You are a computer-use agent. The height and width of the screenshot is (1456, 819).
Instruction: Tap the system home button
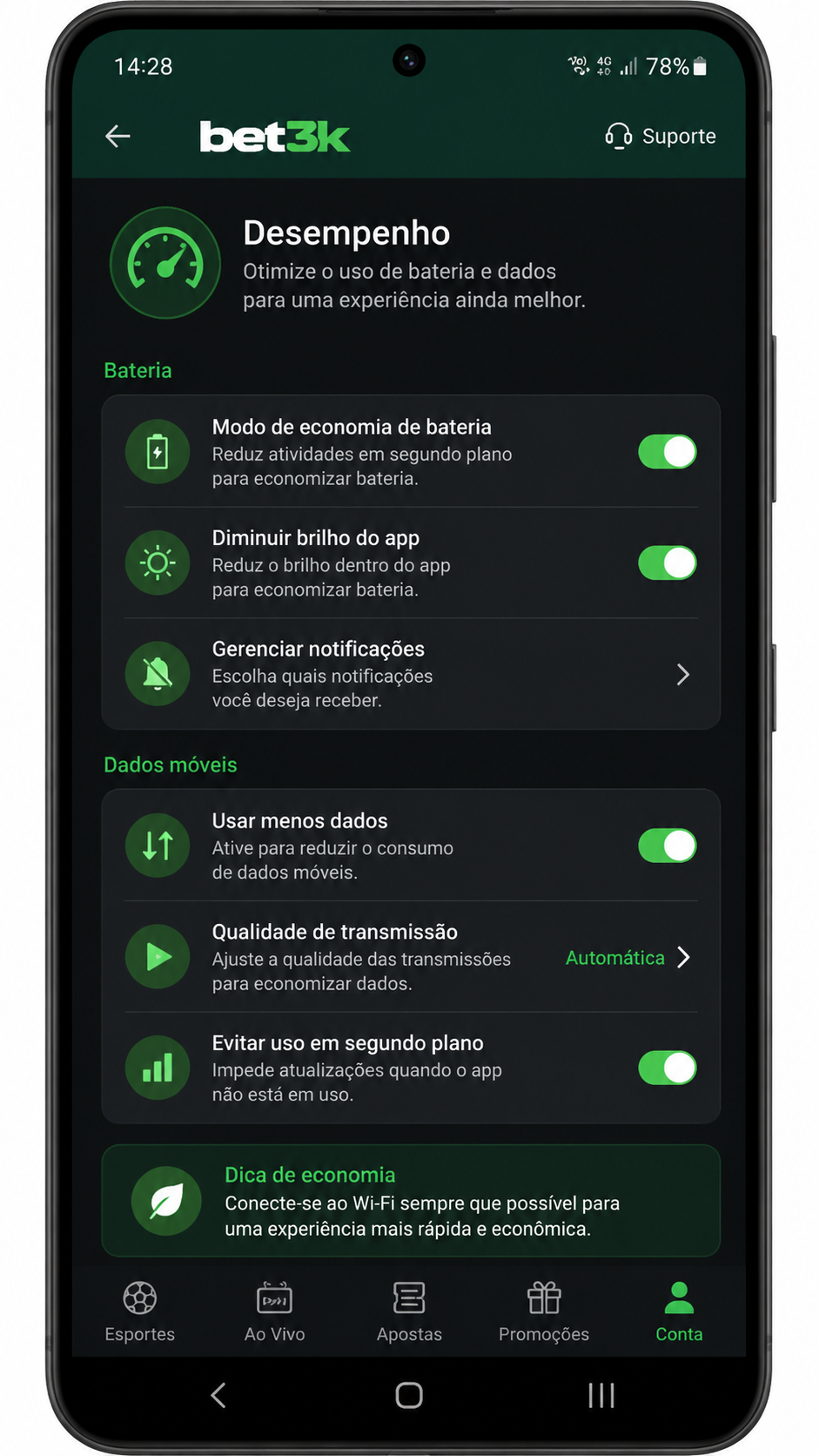(409, 1395)
